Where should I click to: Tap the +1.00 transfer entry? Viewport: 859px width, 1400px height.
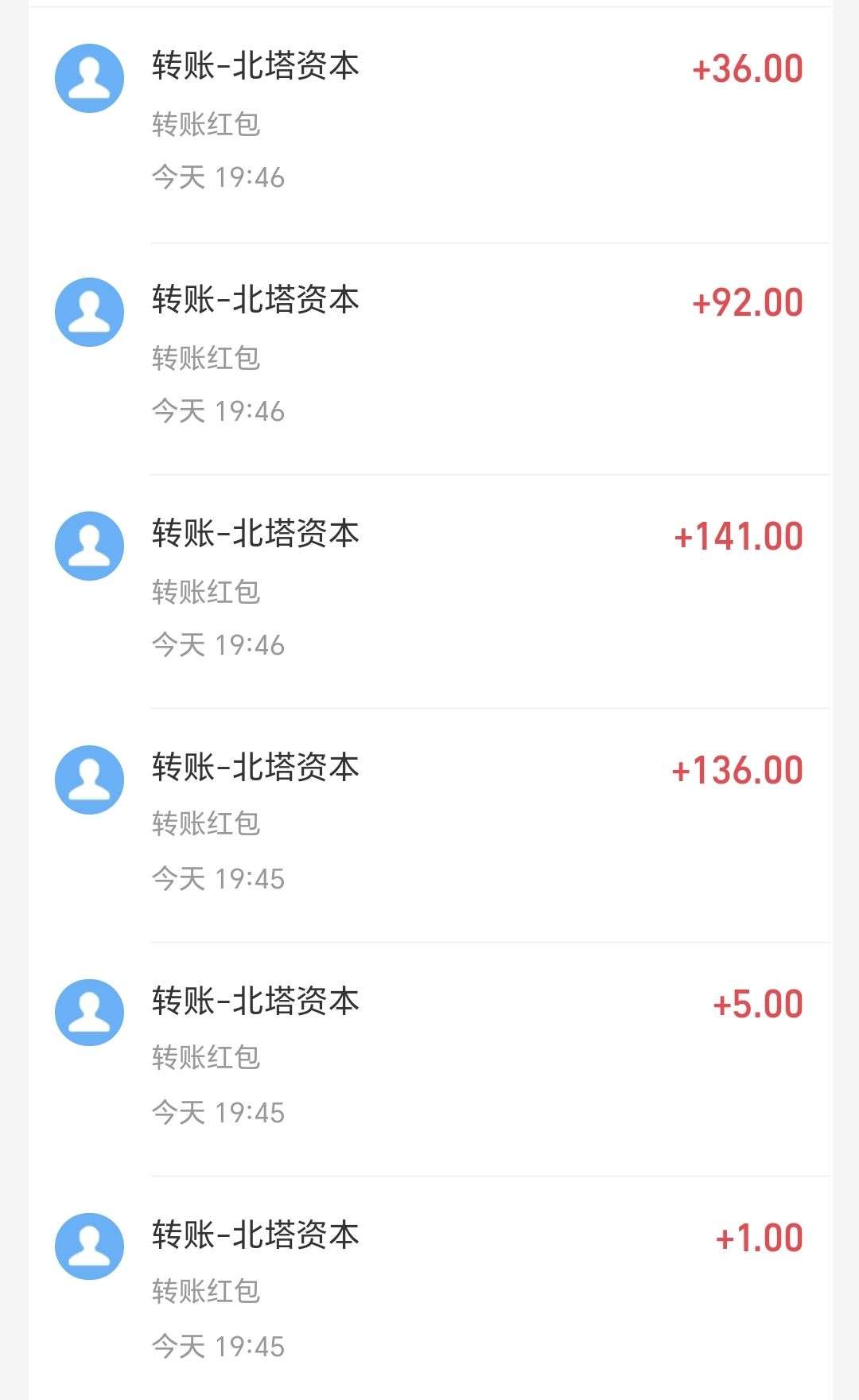(429, 1291)
